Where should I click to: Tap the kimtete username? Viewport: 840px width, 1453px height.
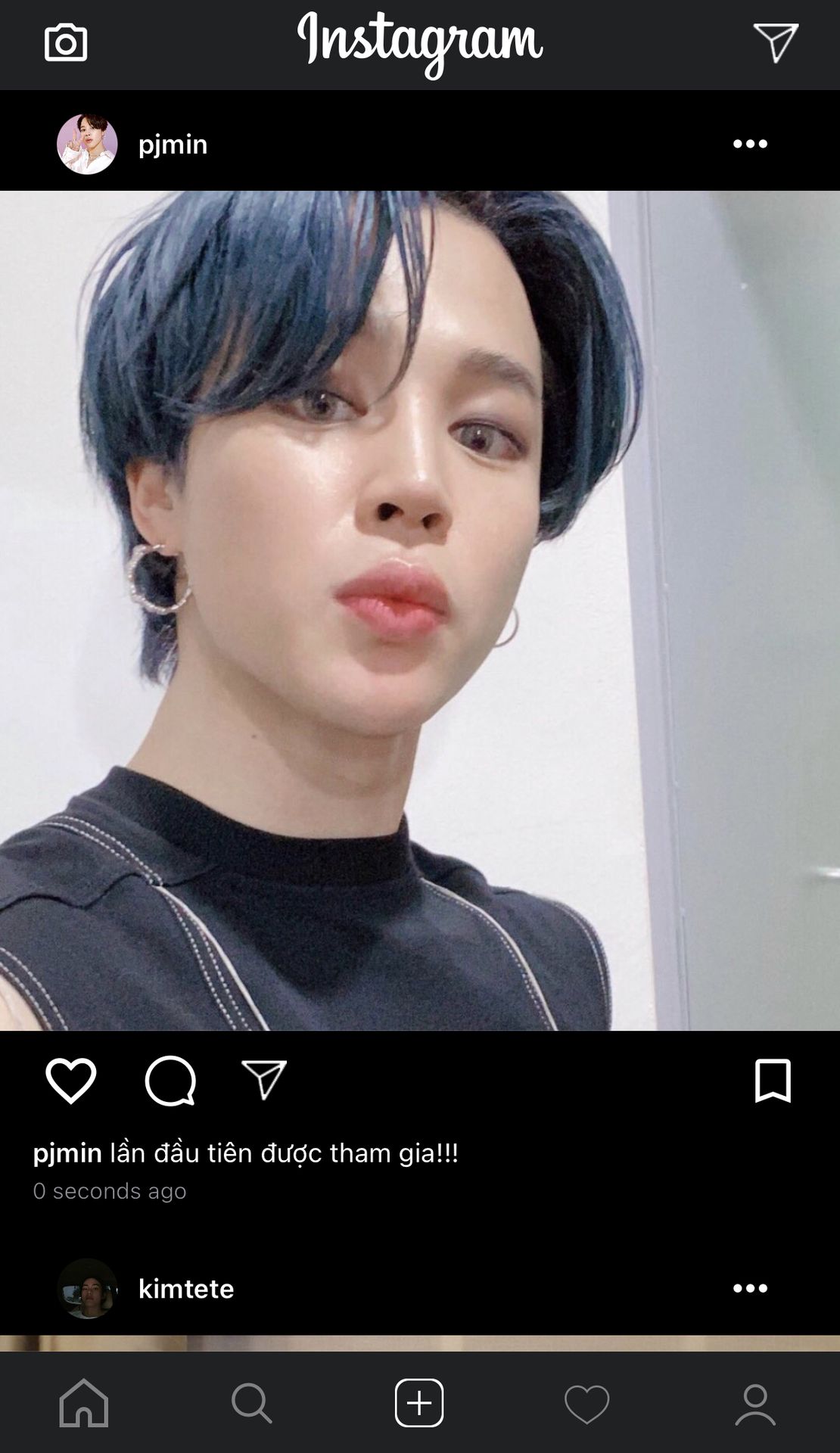(x=186, y=1288)
